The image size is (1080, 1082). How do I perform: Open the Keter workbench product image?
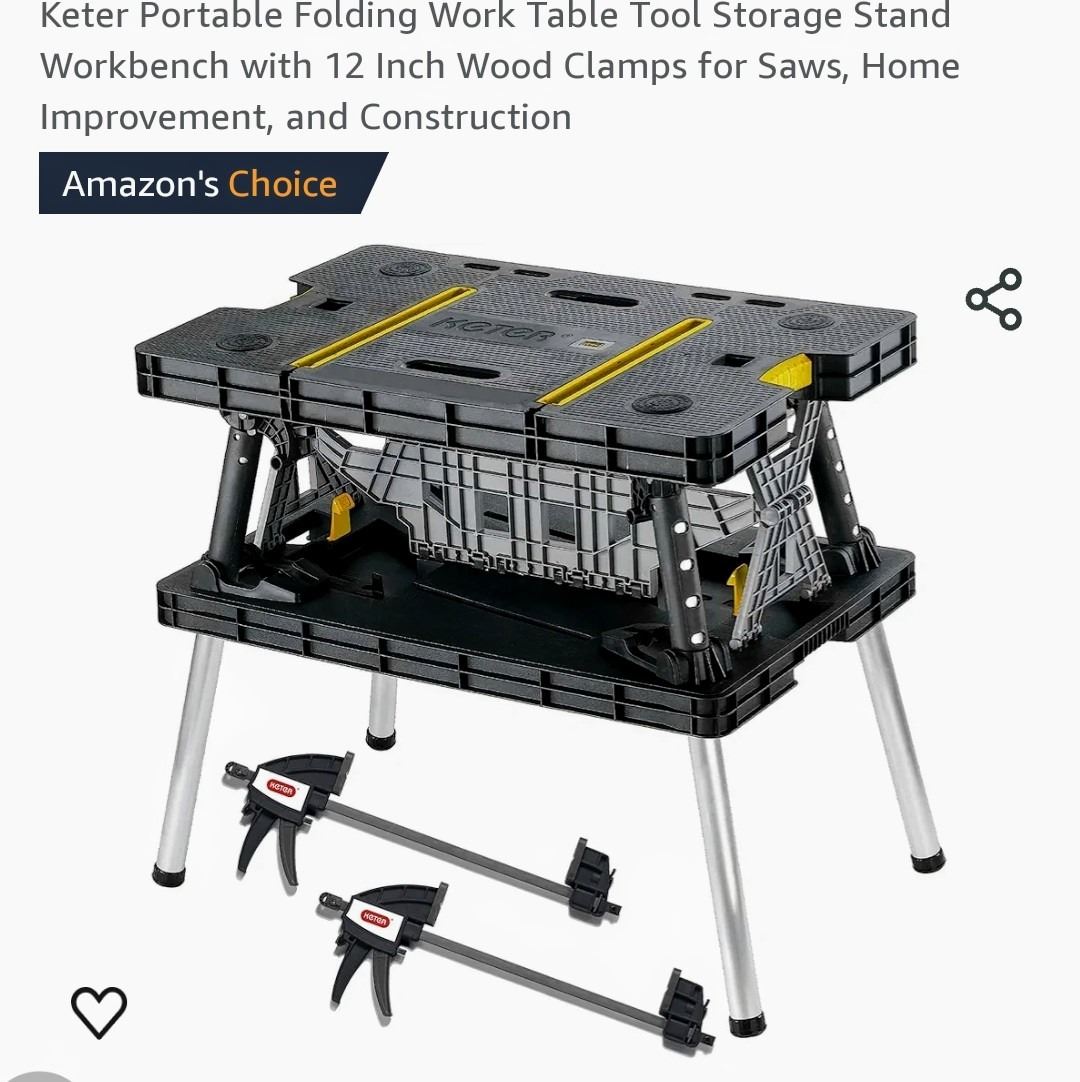tap(540, 600)
